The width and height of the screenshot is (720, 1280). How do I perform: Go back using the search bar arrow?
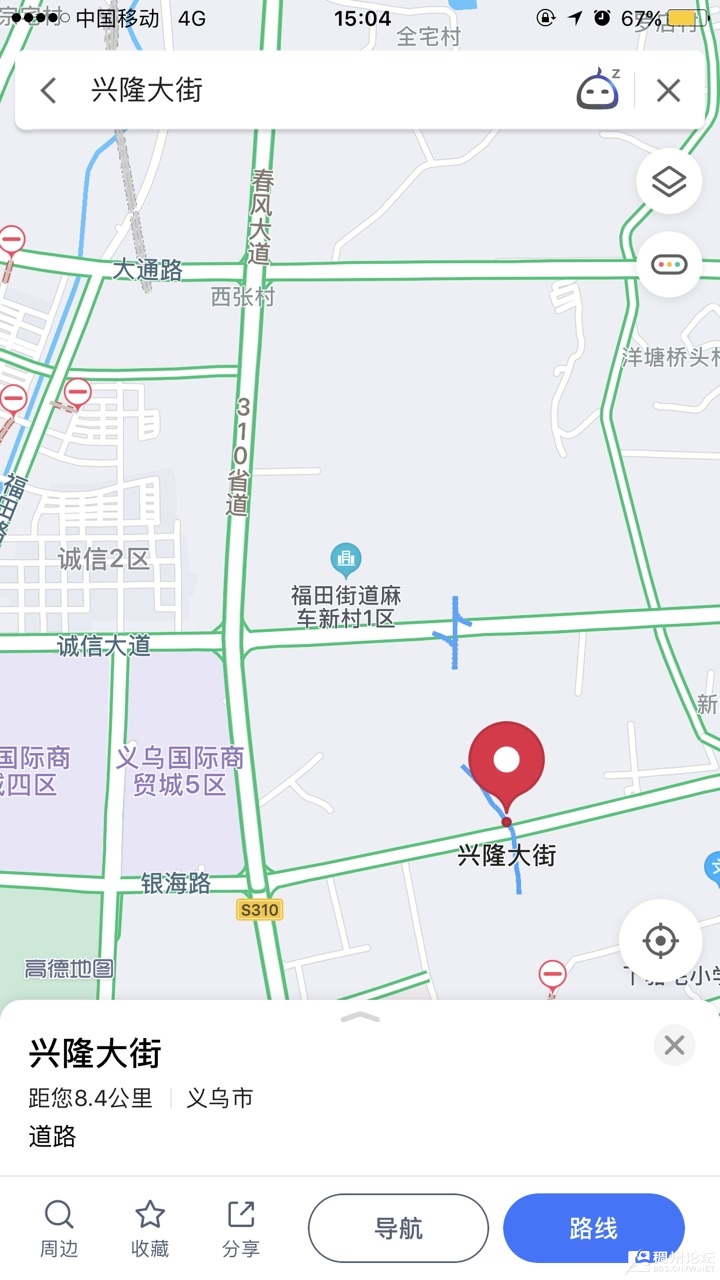[x=48, y=91]
